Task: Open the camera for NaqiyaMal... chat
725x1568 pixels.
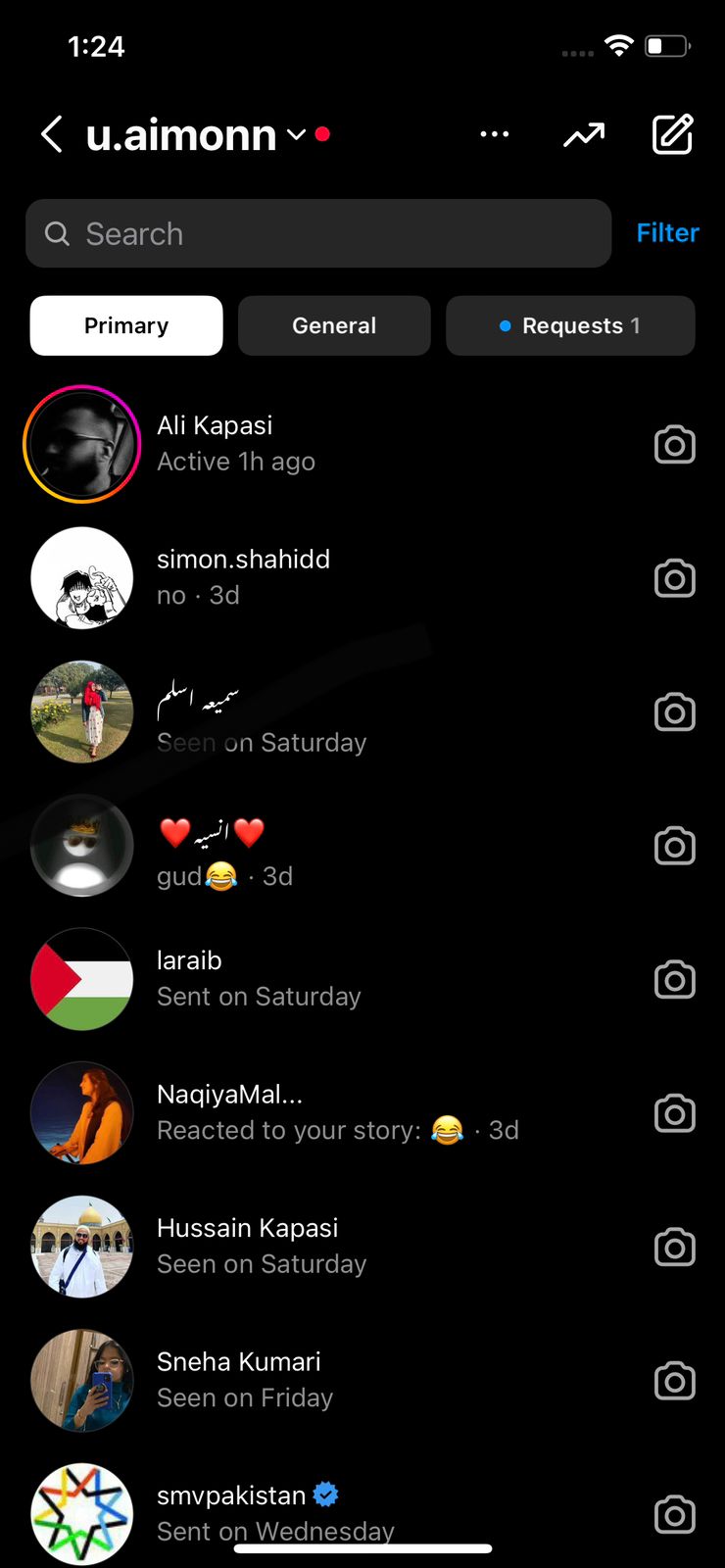Action: tap(674, 1113)
